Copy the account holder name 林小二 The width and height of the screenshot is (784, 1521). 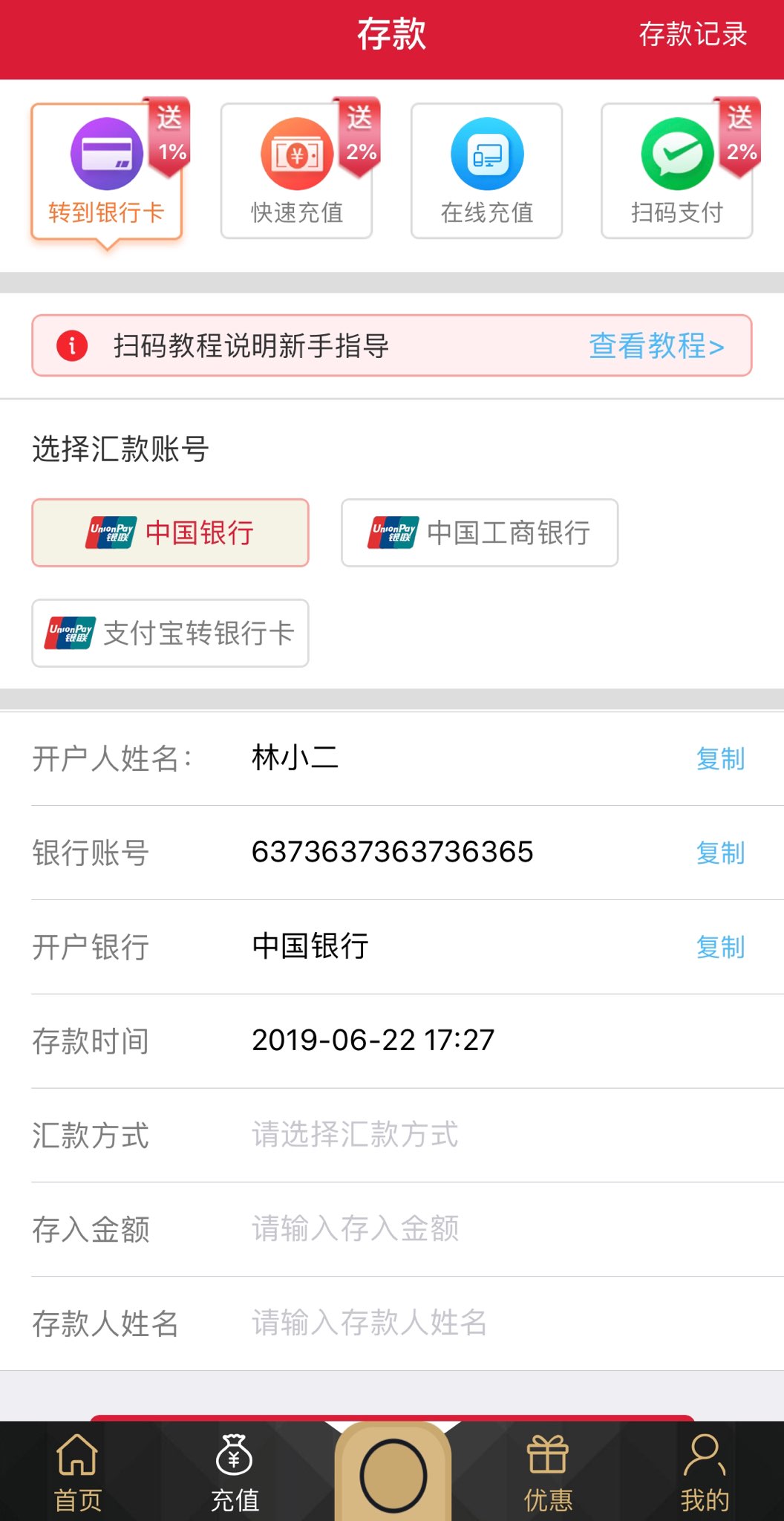[x=719, y=759]
